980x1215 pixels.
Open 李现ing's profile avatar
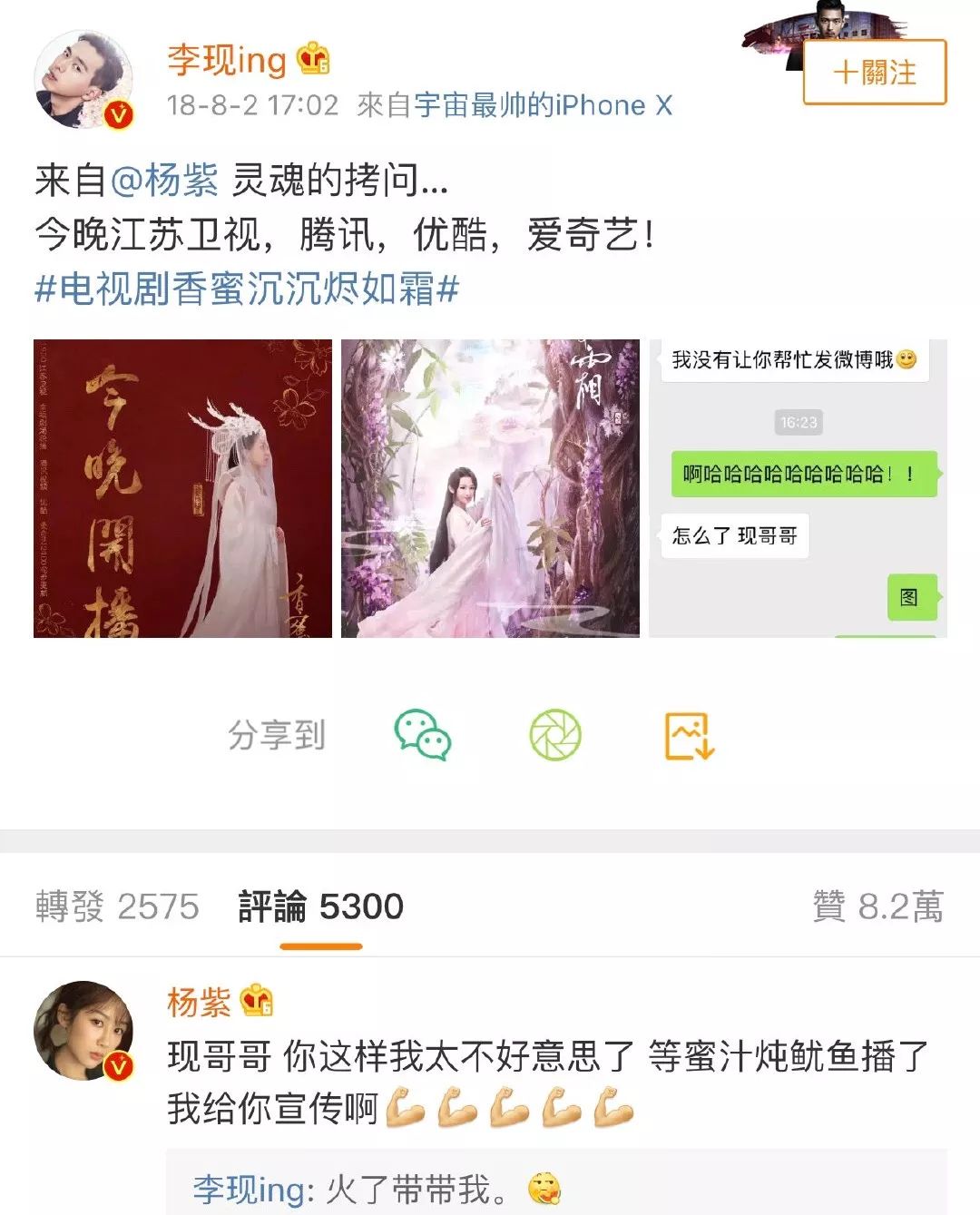(83, 79)
